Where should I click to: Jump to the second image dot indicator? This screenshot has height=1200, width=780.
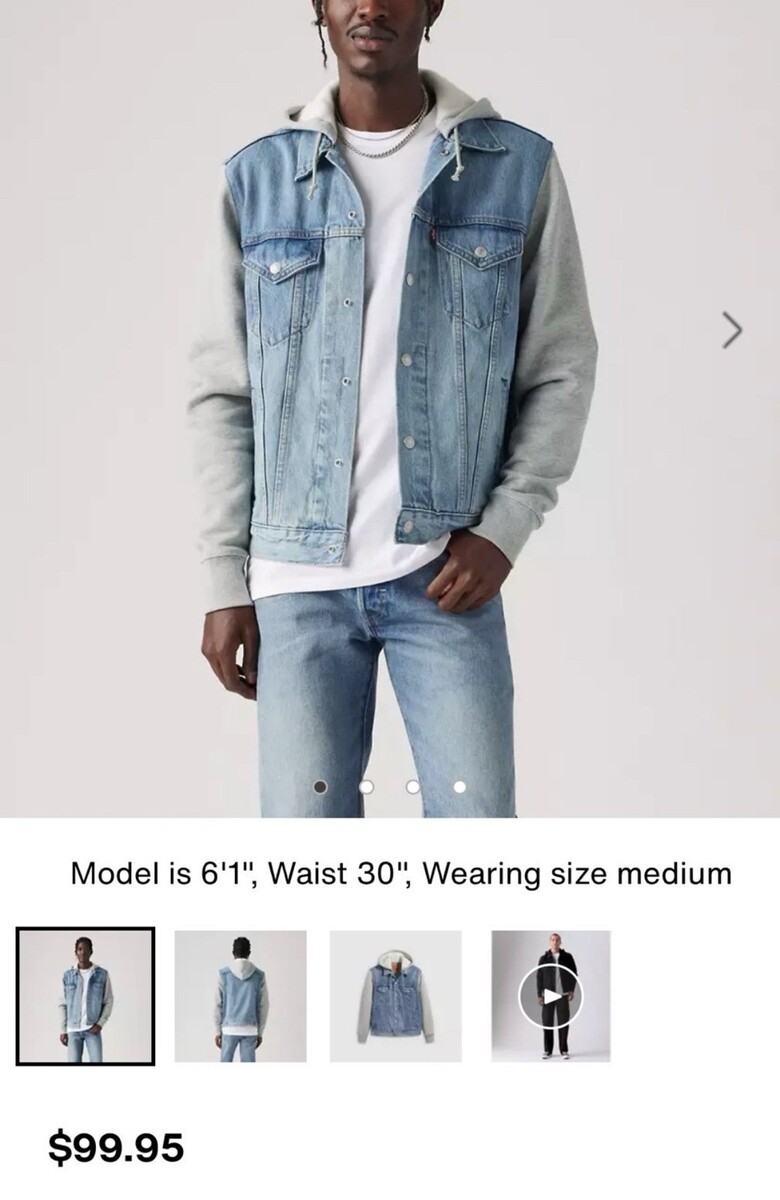click(x=366, y=787)
